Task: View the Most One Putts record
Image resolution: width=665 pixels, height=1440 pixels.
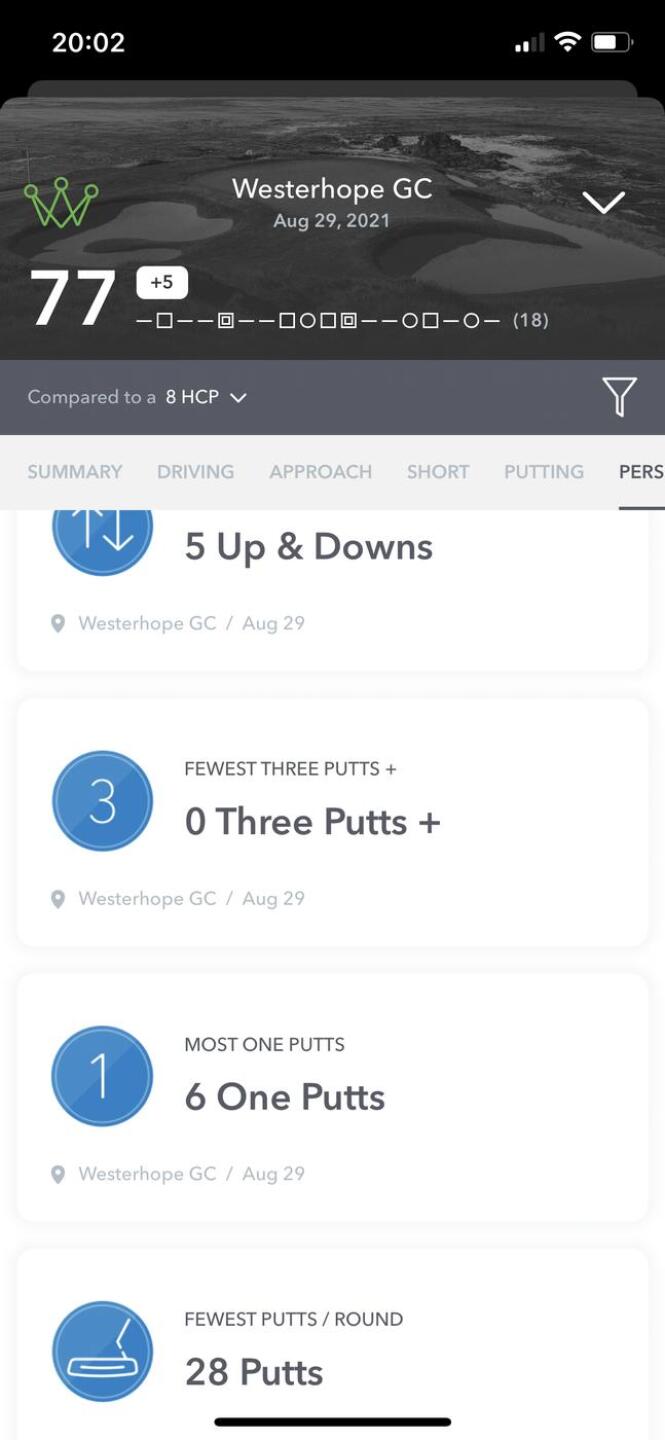Action: pos(332,1097)
